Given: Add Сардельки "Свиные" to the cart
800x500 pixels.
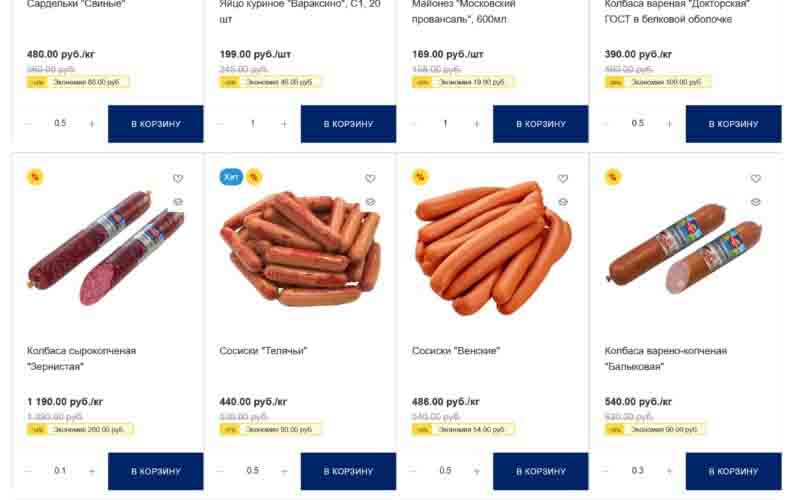Looking at the screenshot, I should [x=155, y=124].
